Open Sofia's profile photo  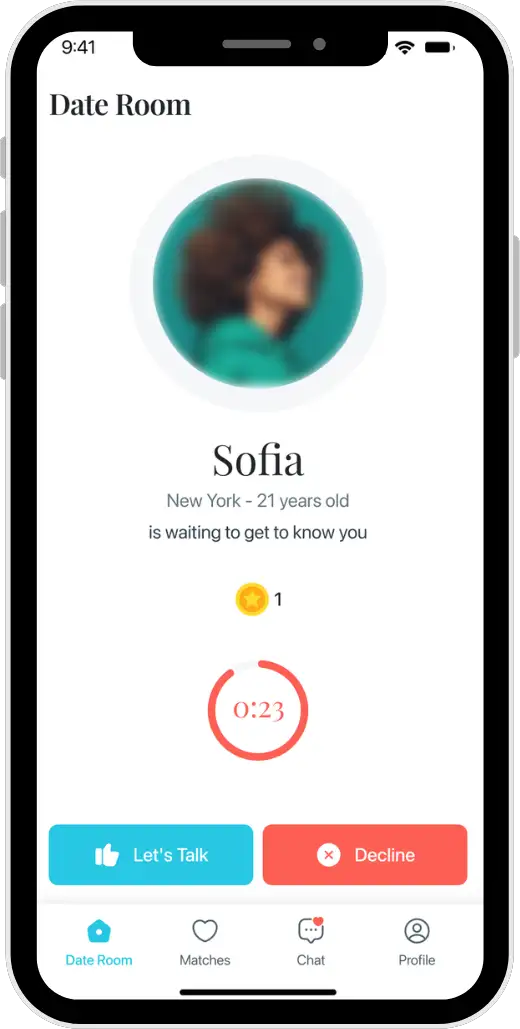pos(258,283)
